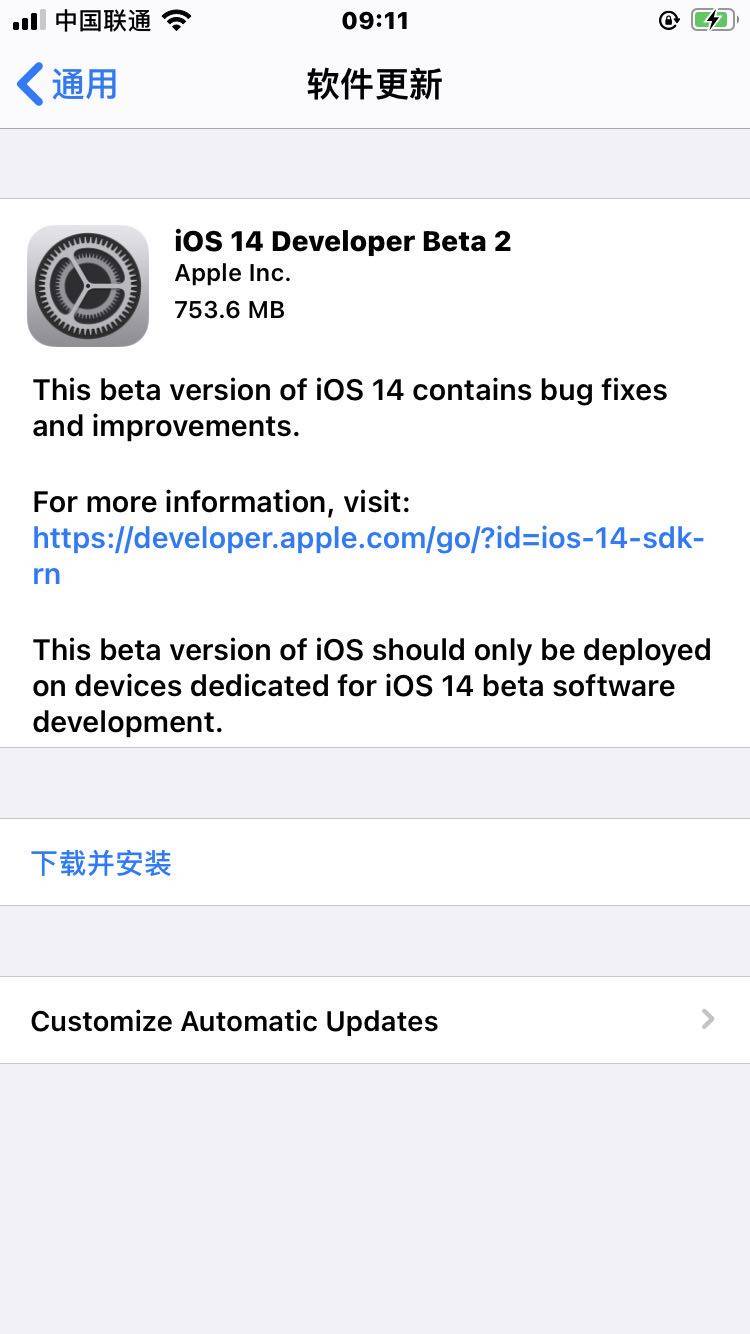Open Customize Automatic Updates

(374, 1021)
